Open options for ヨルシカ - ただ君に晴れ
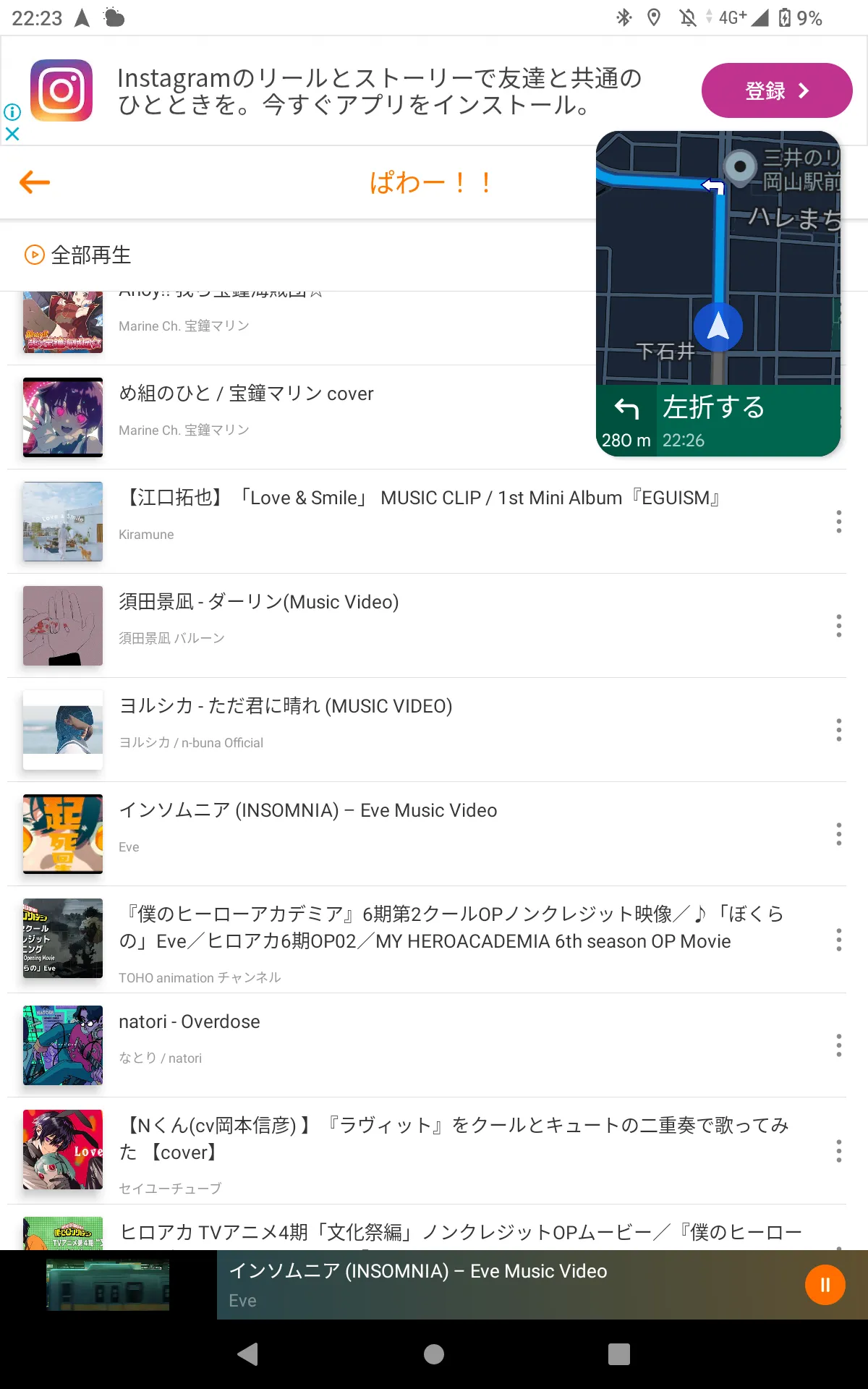This screenshot has width=868, height=1389. pos(838,730)
